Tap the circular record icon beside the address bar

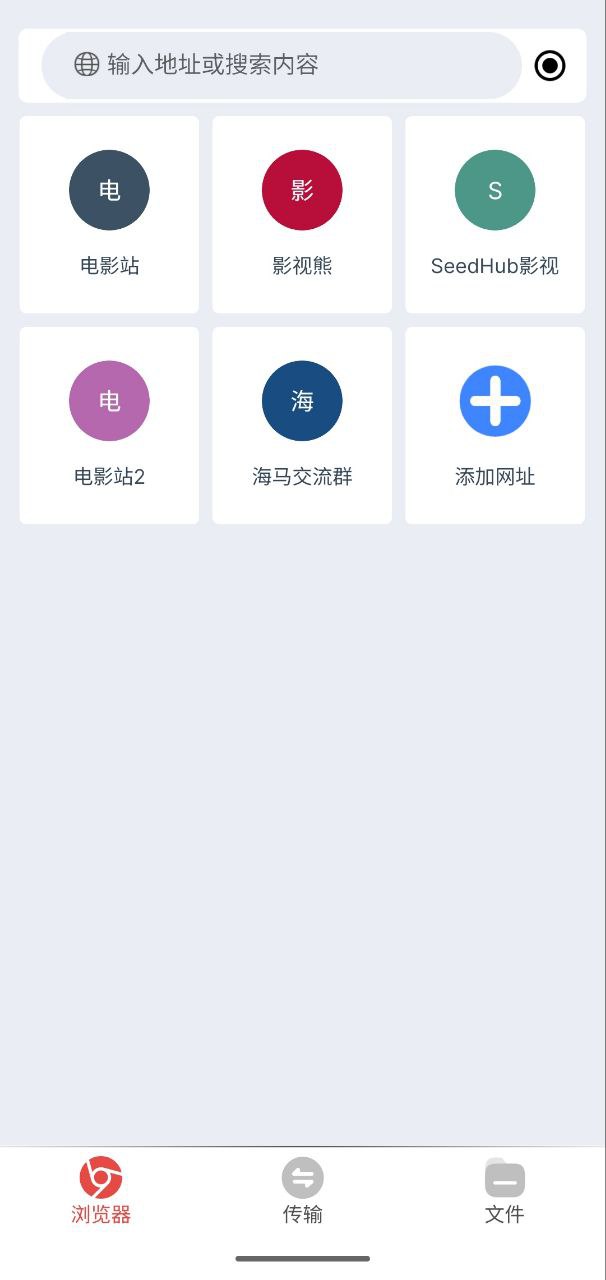point(550,66)
